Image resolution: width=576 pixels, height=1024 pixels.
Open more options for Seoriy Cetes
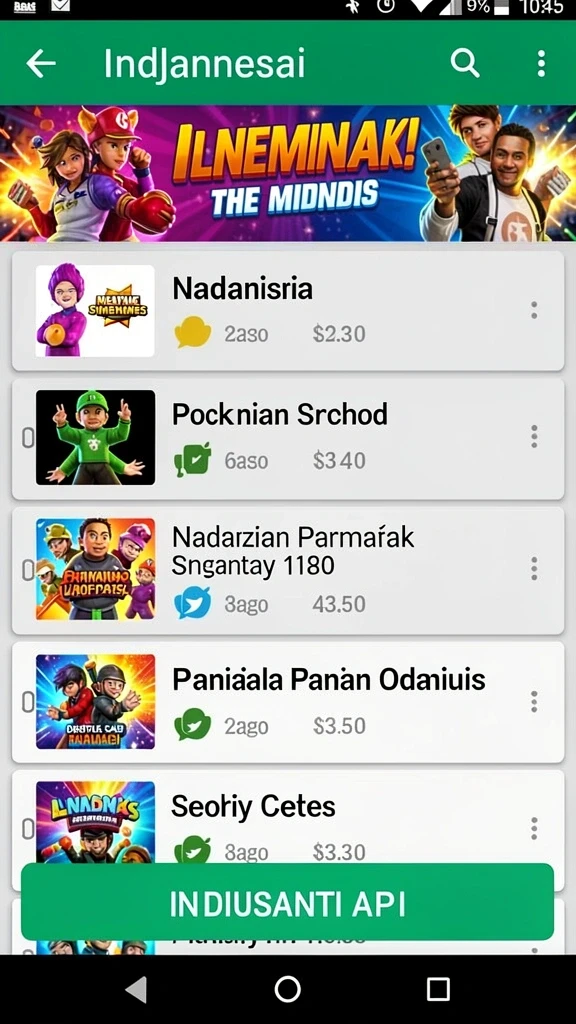pos(534,828)
